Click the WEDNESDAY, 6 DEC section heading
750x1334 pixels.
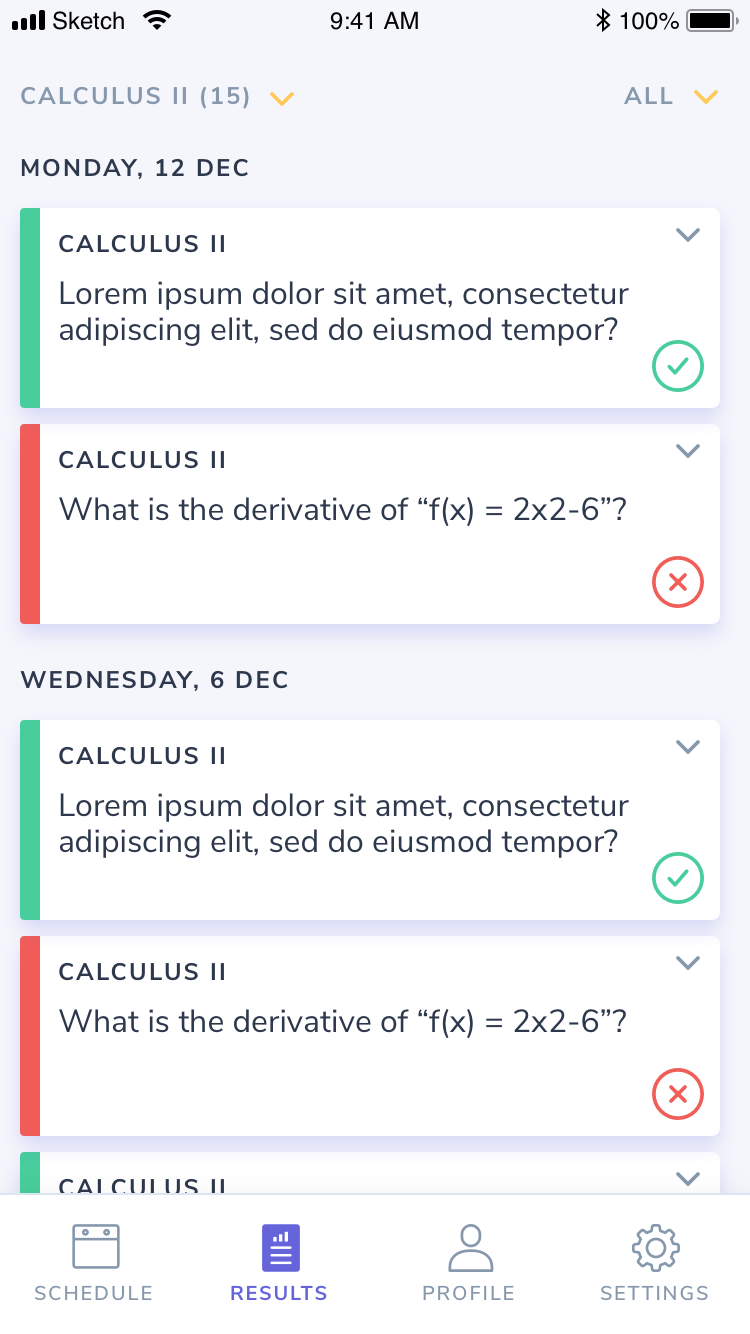[154, 679]
